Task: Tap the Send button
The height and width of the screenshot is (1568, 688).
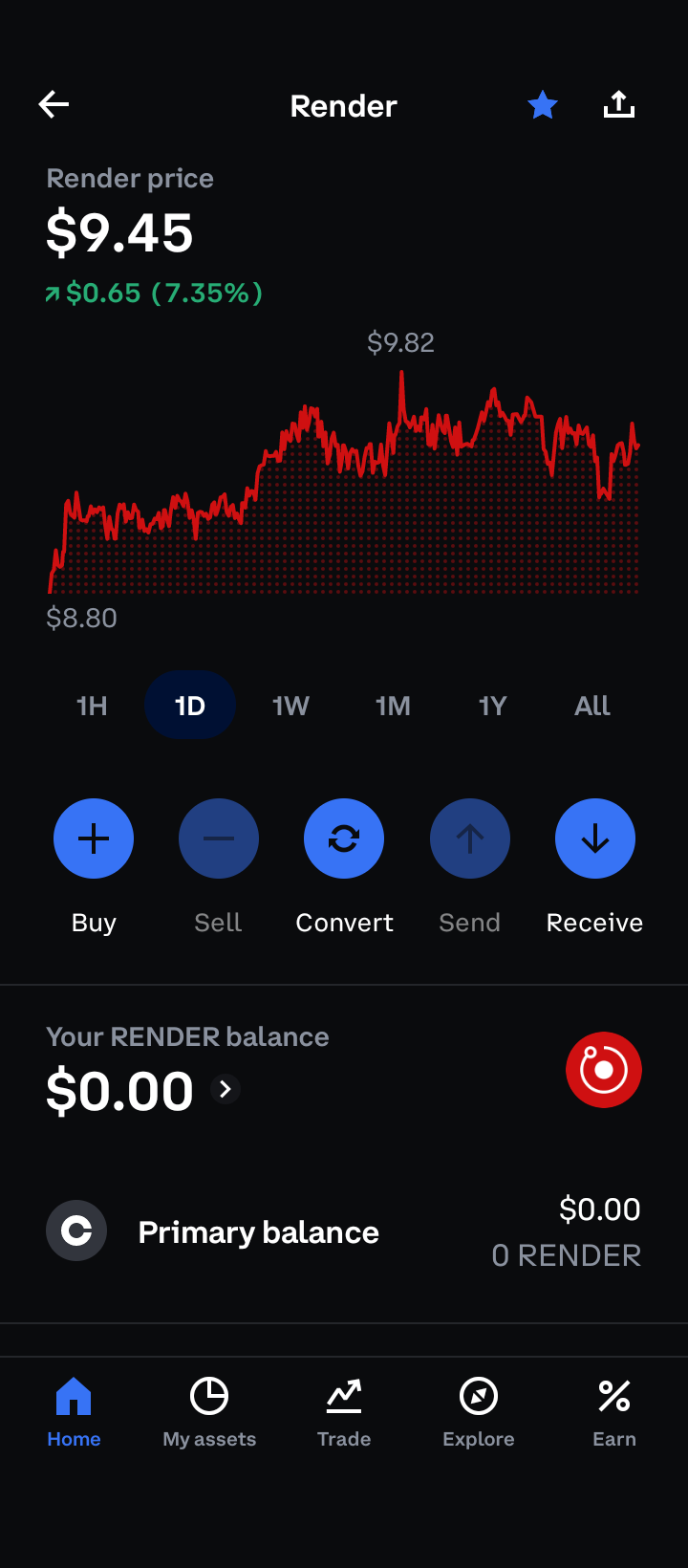Action: [470, 838]
